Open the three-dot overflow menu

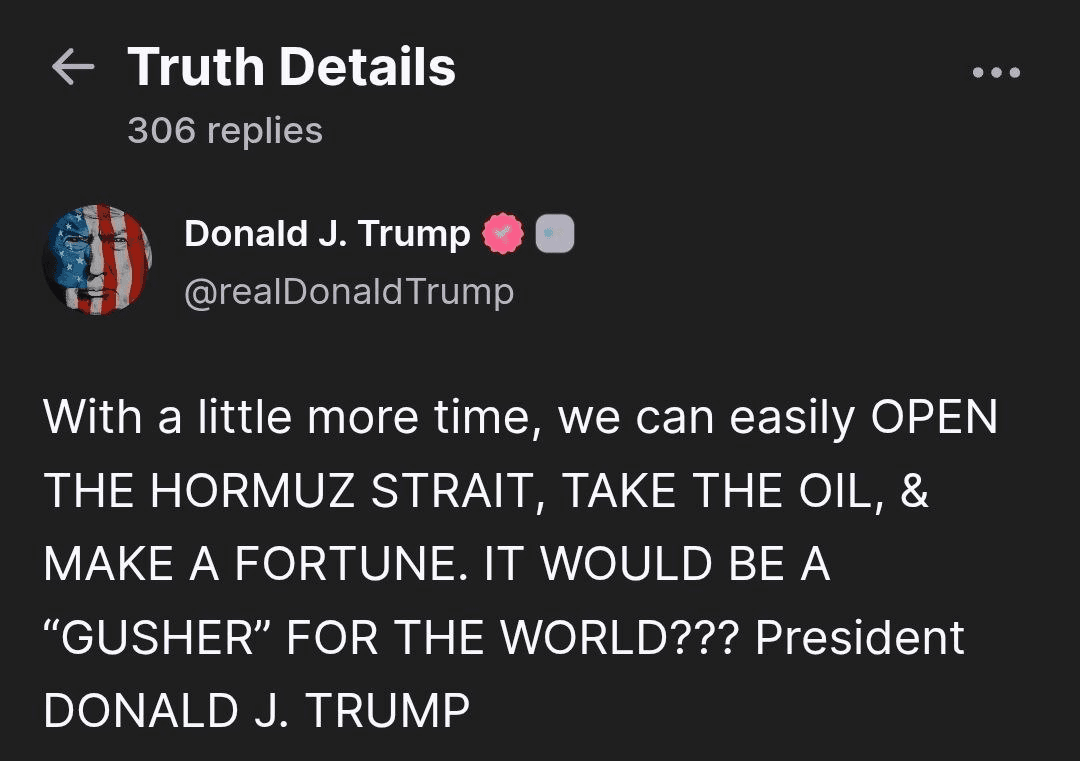(x=996, y=72)
